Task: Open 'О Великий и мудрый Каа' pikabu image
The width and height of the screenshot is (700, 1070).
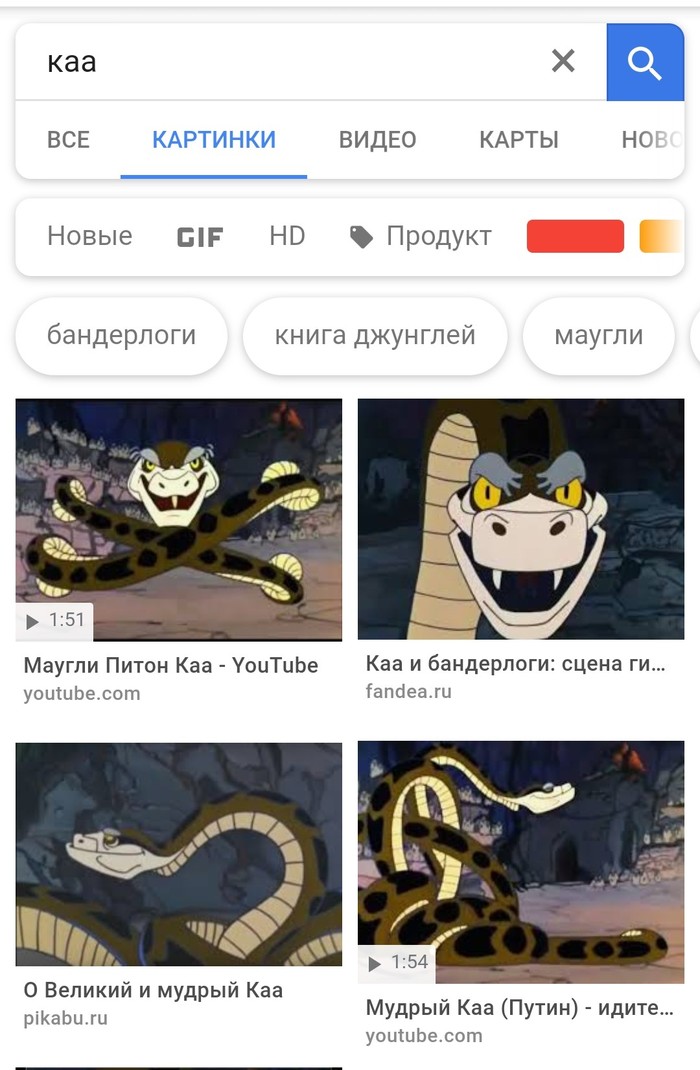Action: point(179,855)
